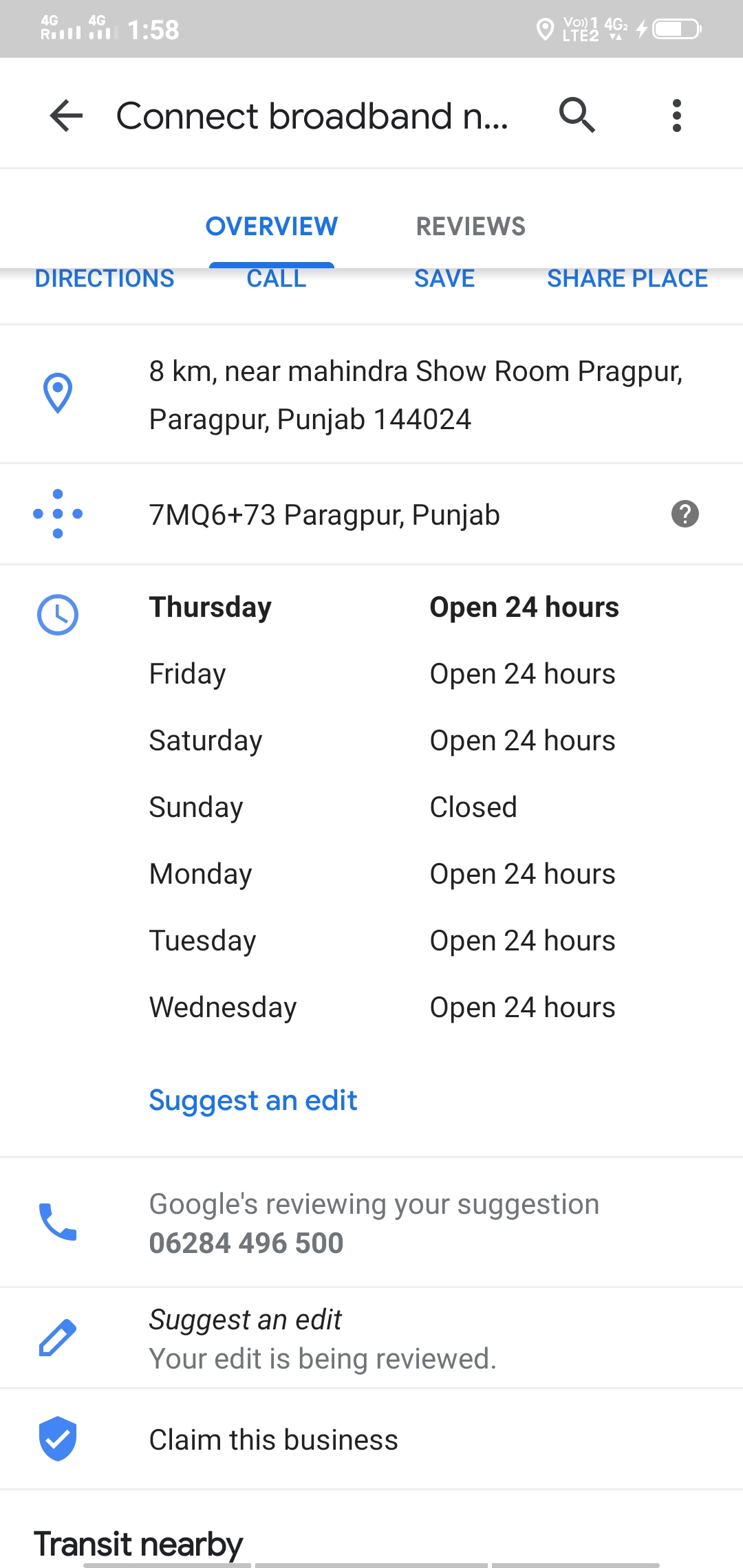Tap the plus code 7MQ6+73 row
The image size is (743, 1568).
pyautogui.click(x=324, y=515)
